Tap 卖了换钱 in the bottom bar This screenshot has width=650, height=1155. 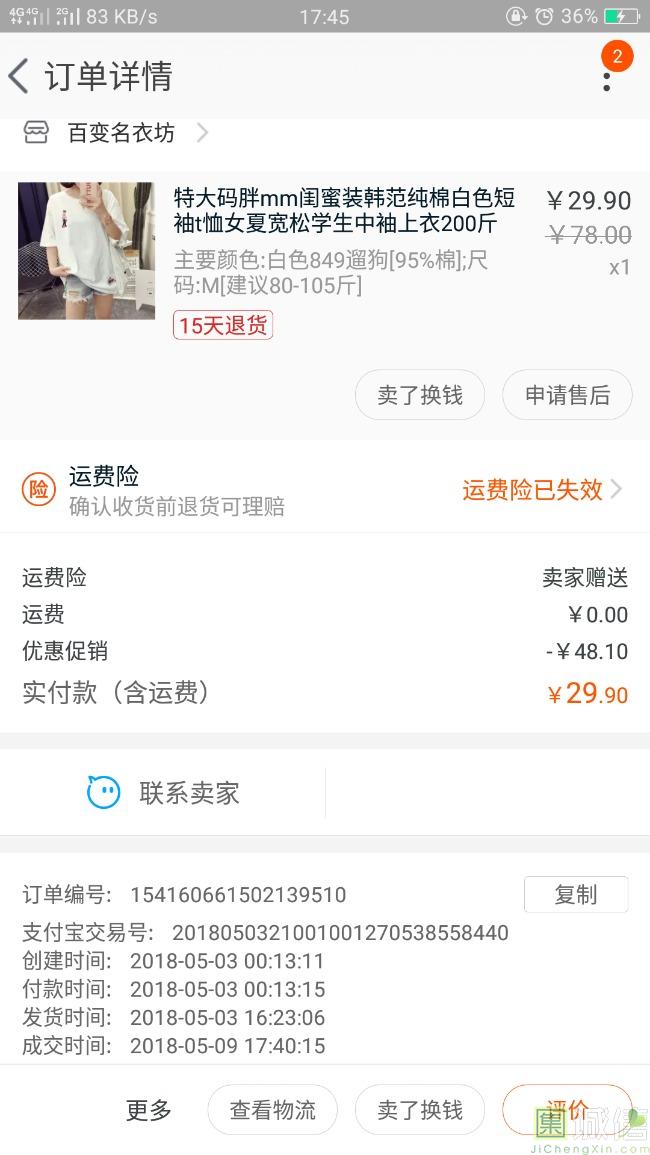pyautogui.click(x=419, y=1110)
